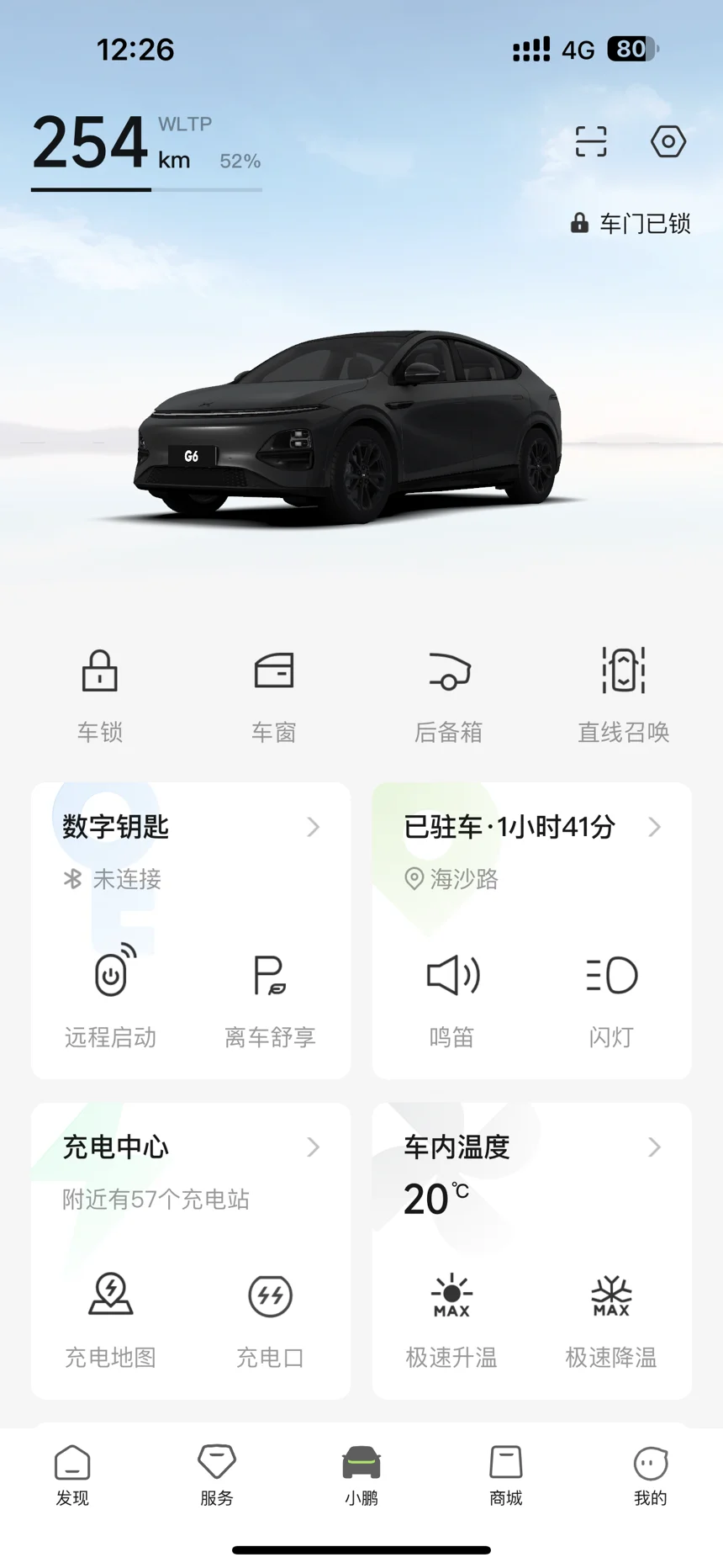Switch to the 发现 tab
This screenshot has width=723, height=1568.
pos(72,1475)
